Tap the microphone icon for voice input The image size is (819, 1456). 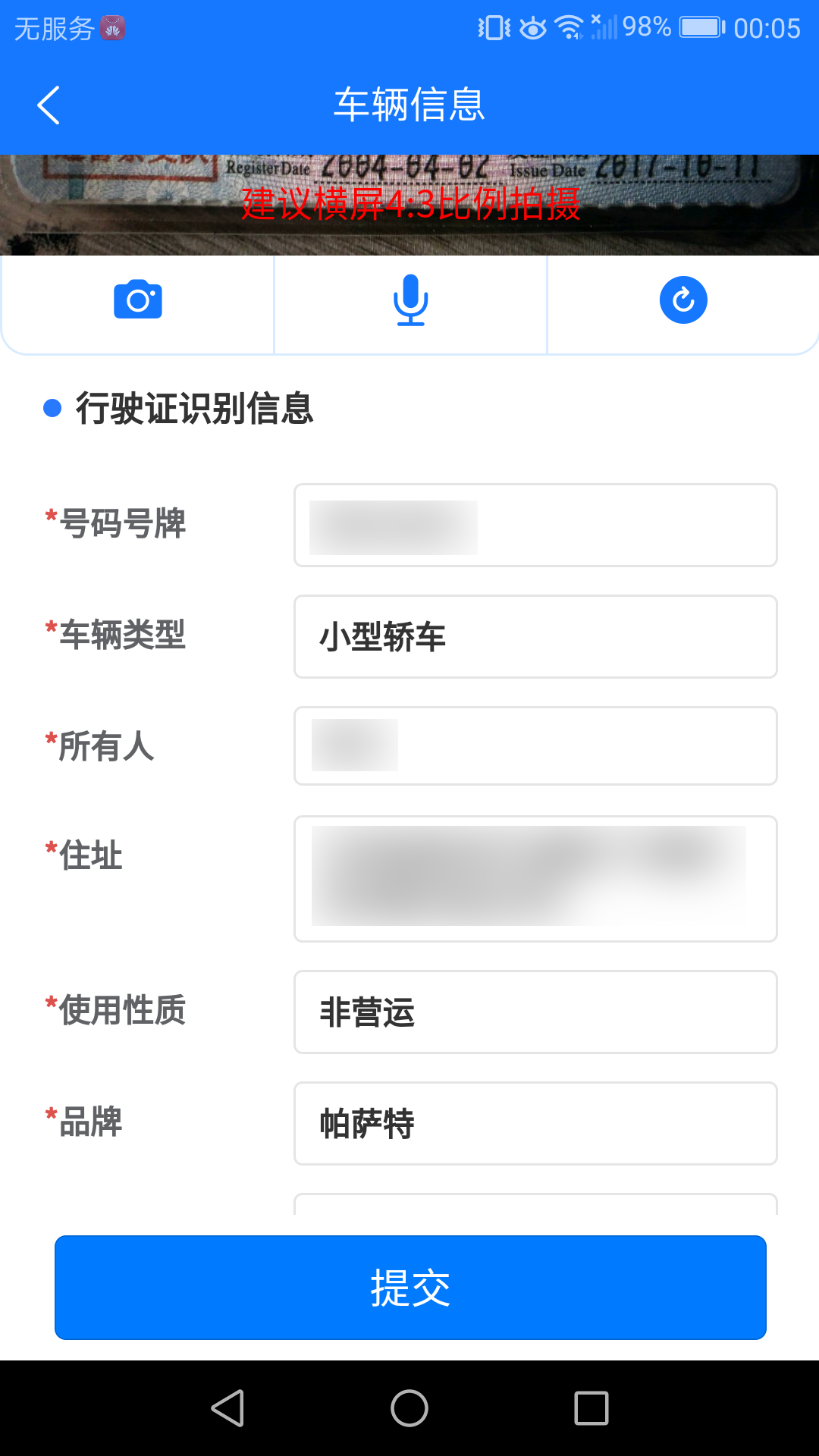point(410,300)
